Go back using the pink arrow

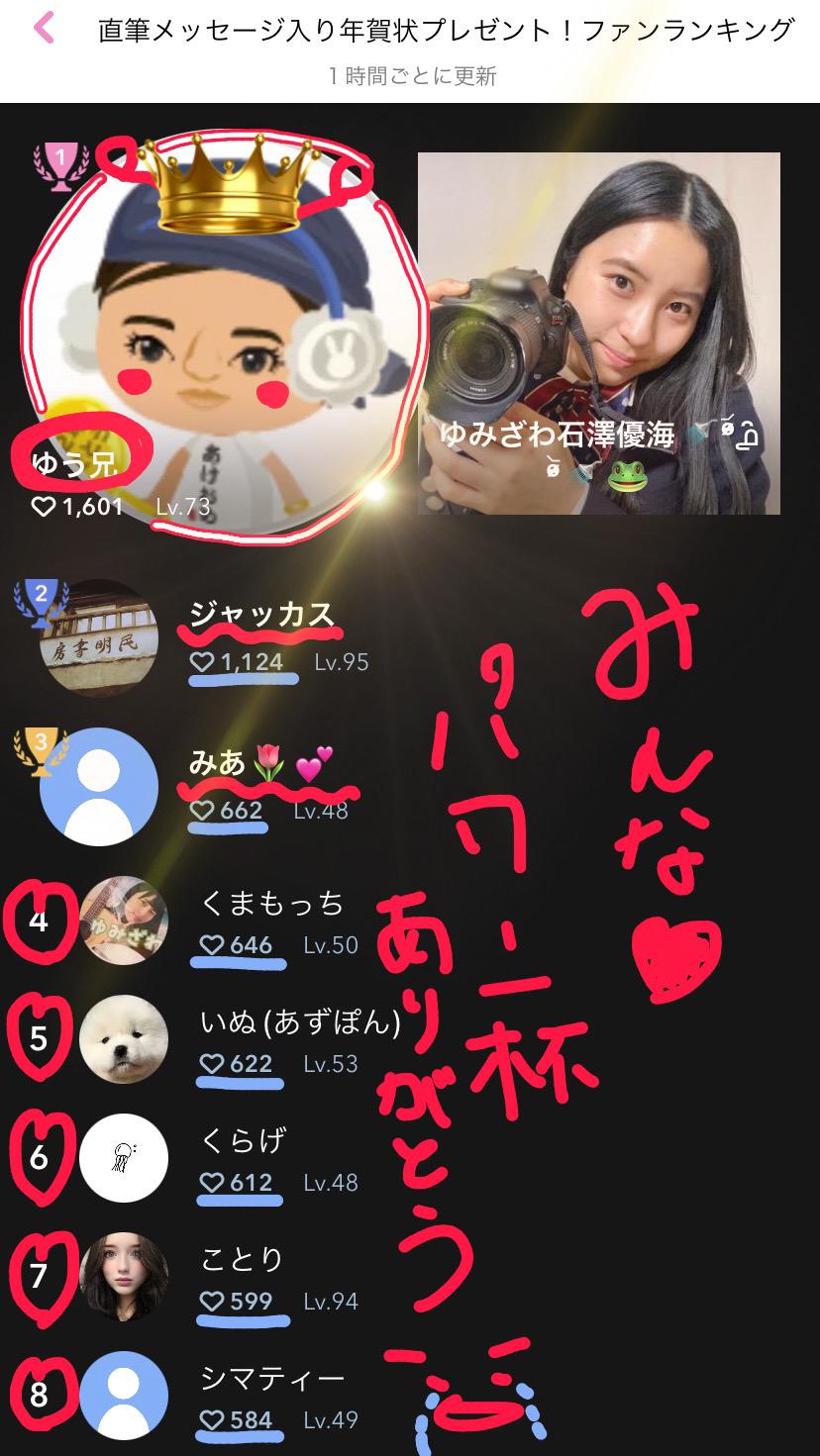point(44,29)
